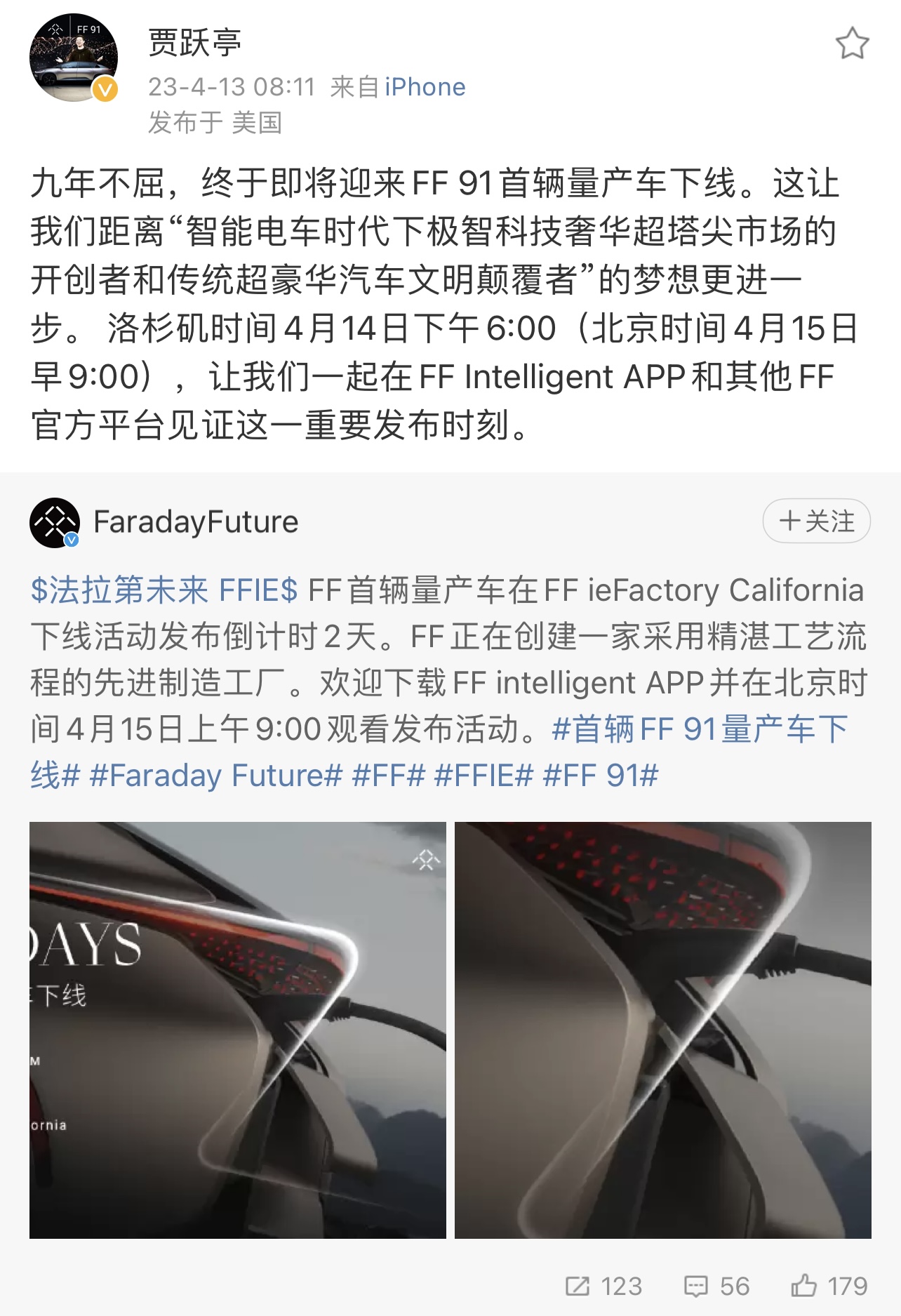Viewport: 901px width, 1316px height.
Task: Tap the iPhone source link
Action: point(425,87)
